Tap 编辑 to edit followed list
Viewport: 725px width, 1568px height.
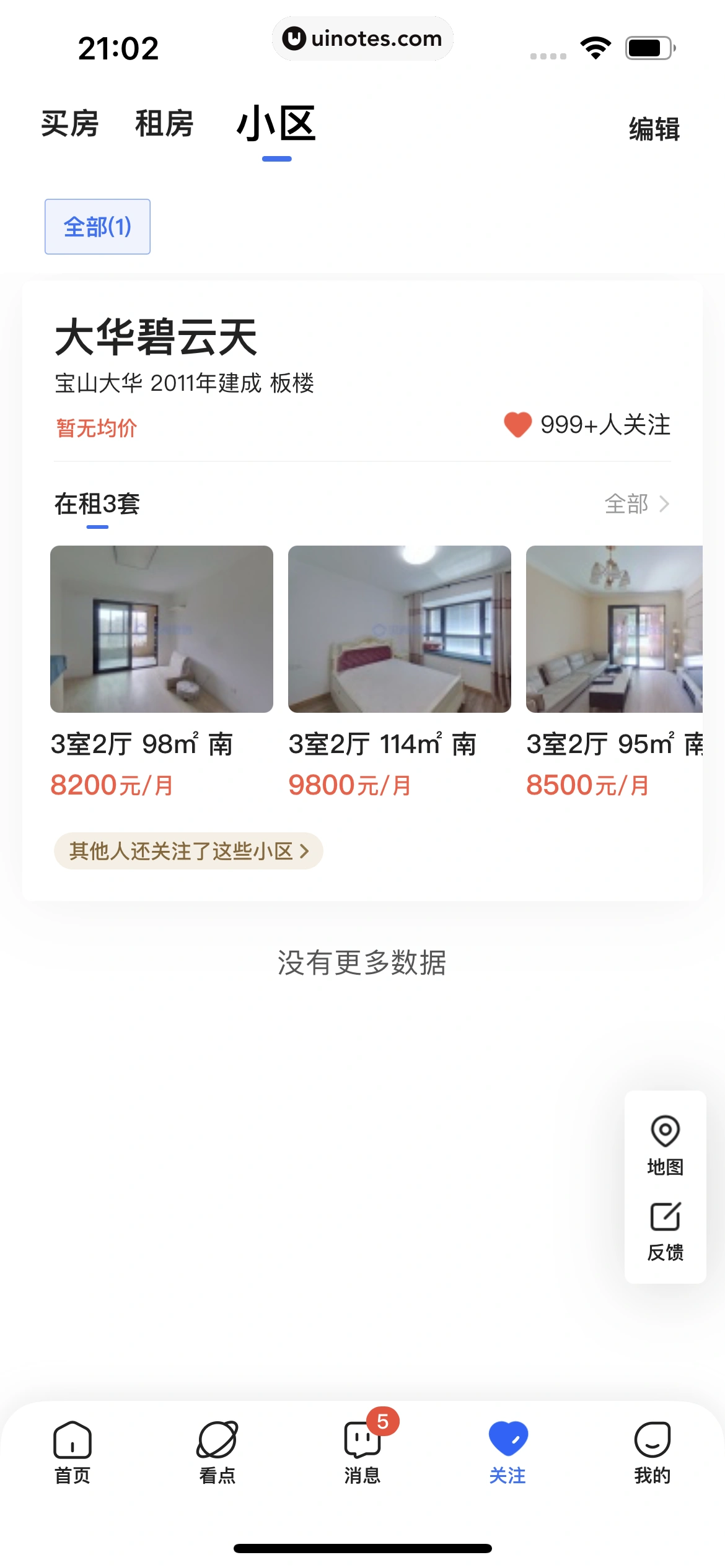[654, 129]
